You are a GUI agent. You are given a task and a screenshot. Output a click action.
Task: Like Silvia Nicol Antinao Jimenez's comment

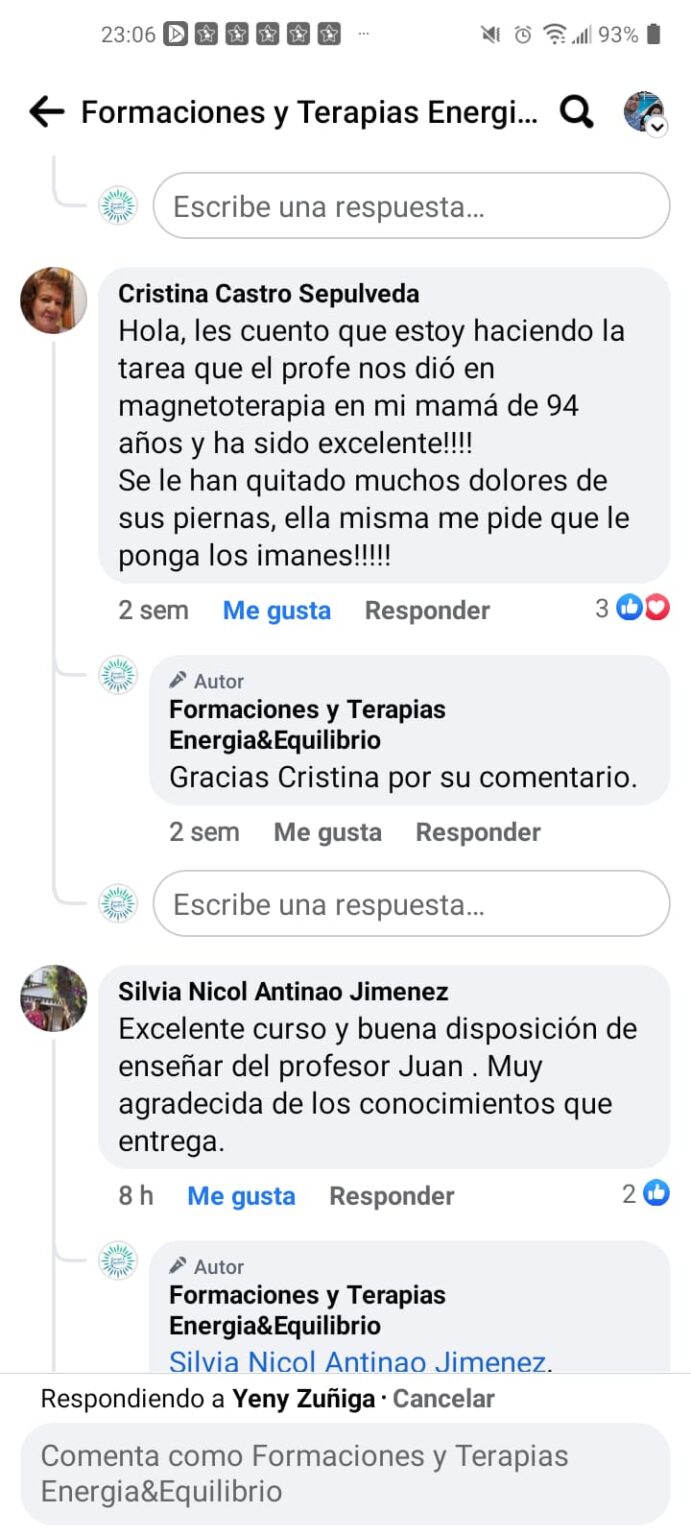(241, 1196)
